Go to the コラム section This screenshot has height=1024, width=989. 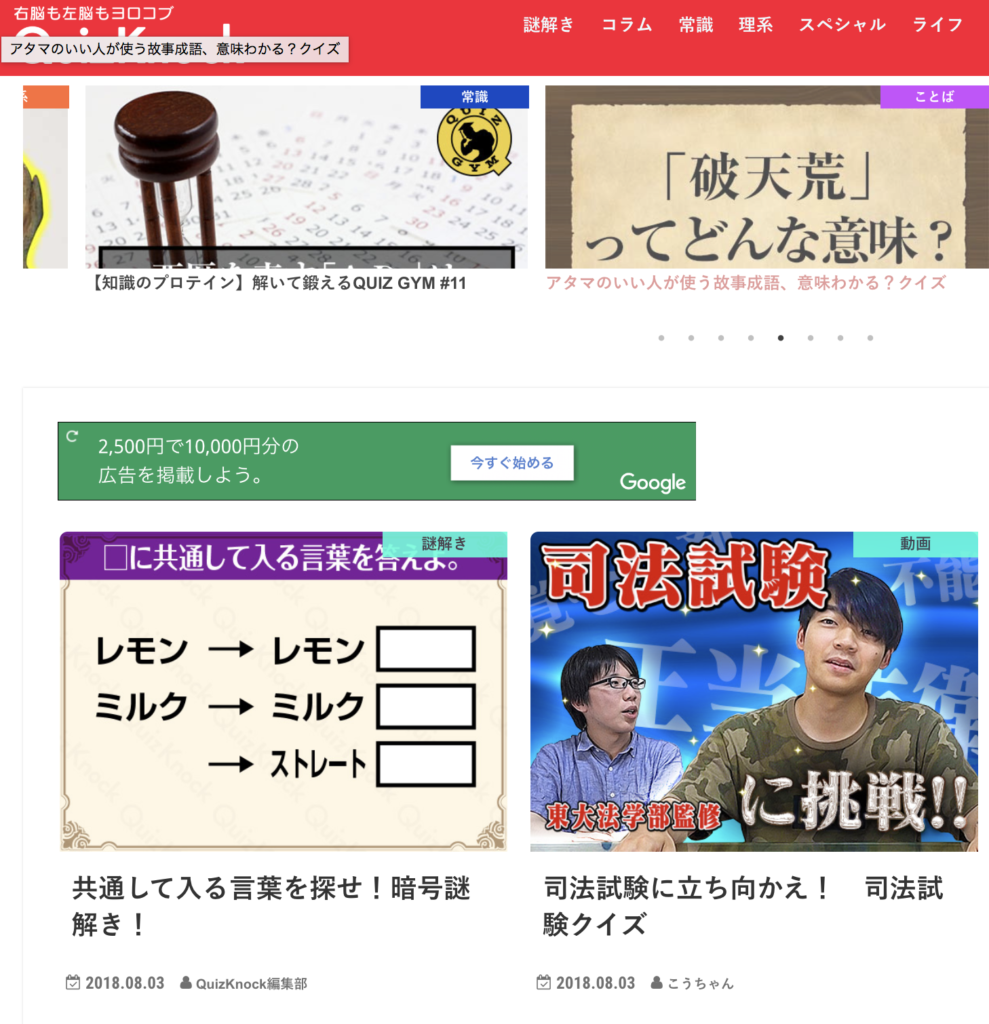[x=626, y=25]
